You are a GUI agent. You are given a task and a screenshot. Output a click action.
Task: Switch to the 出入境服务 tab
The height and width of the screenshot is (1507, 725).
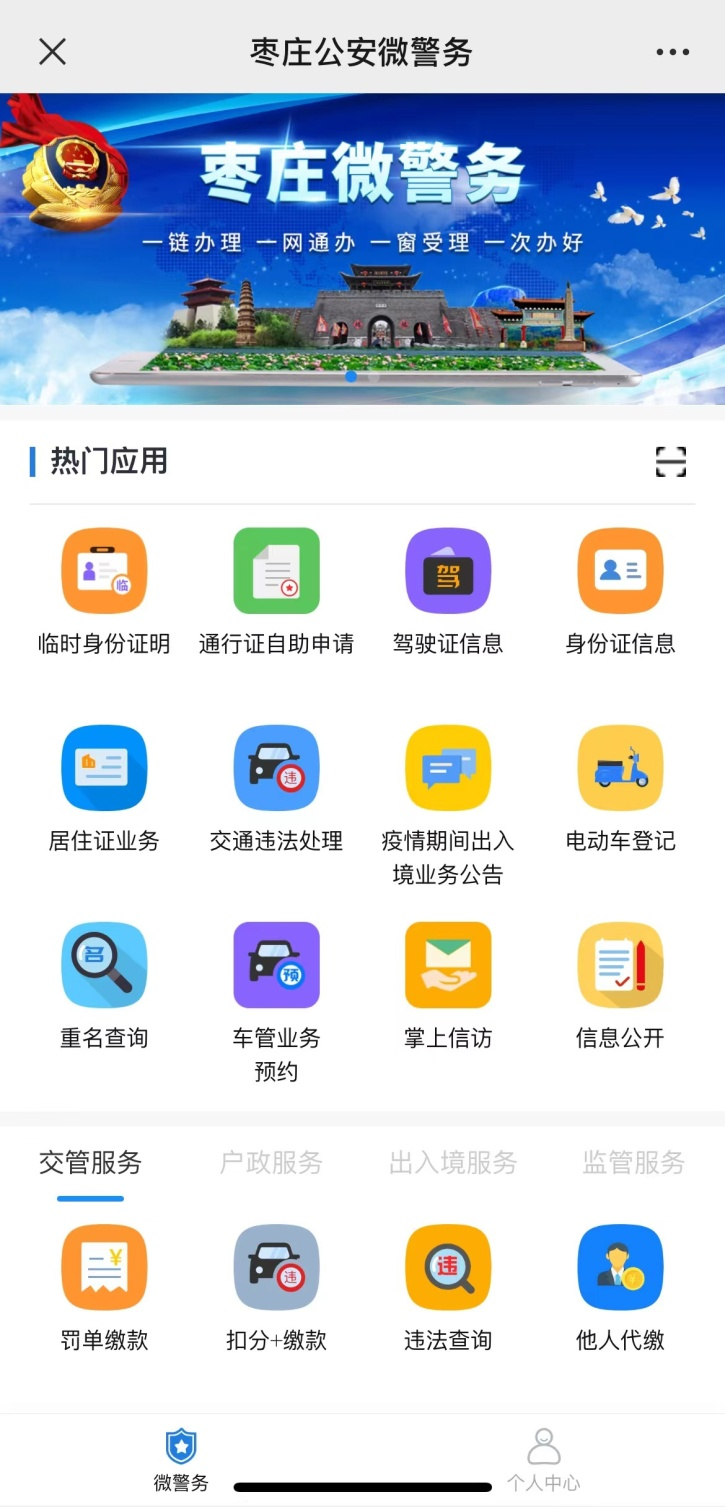click(x=453, y=1163)
